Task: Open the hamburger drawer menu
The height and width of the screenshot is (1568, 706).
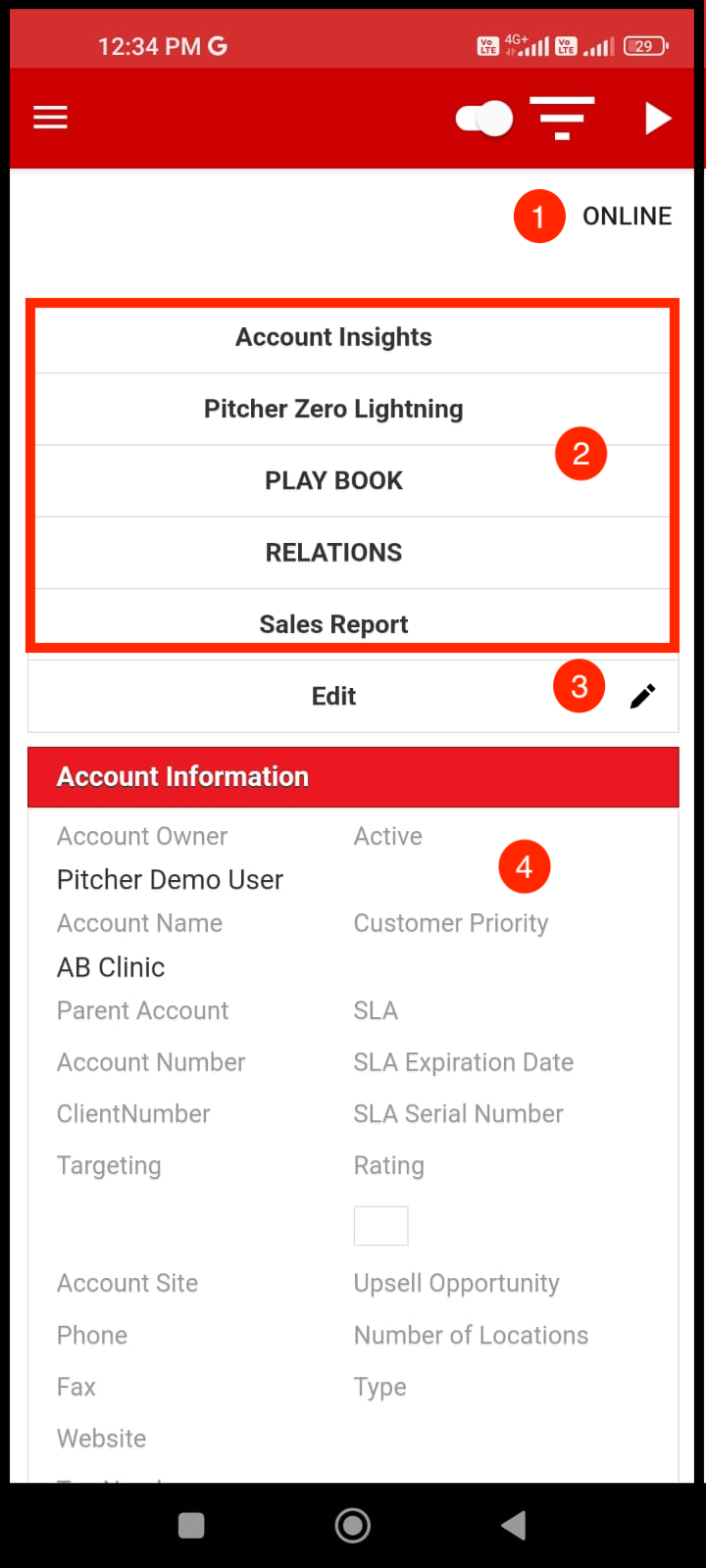Action: [50, 118]
